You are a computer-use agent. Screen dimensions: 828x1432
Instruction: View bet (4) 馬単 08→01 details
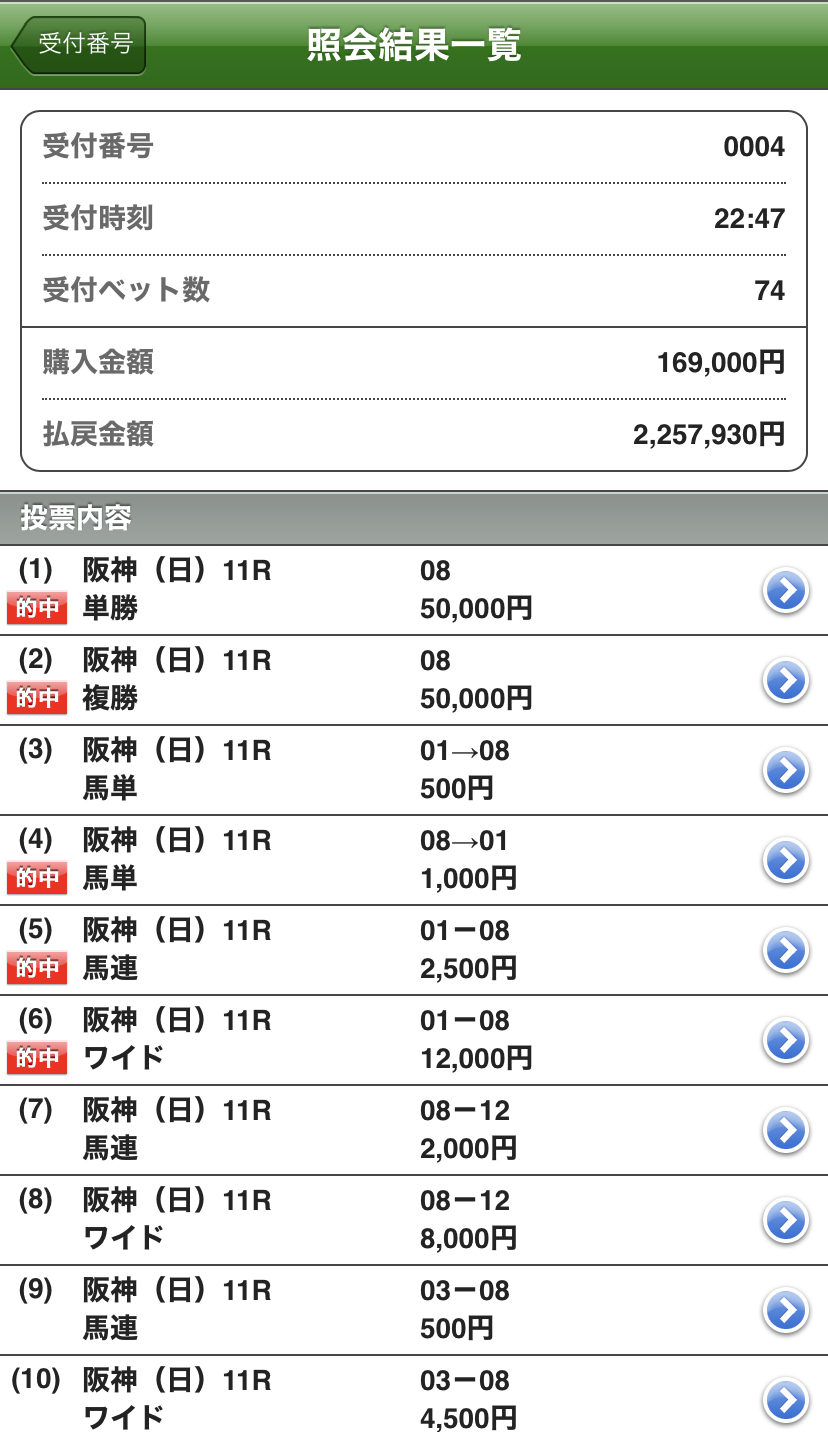click(x=414, y=860)
